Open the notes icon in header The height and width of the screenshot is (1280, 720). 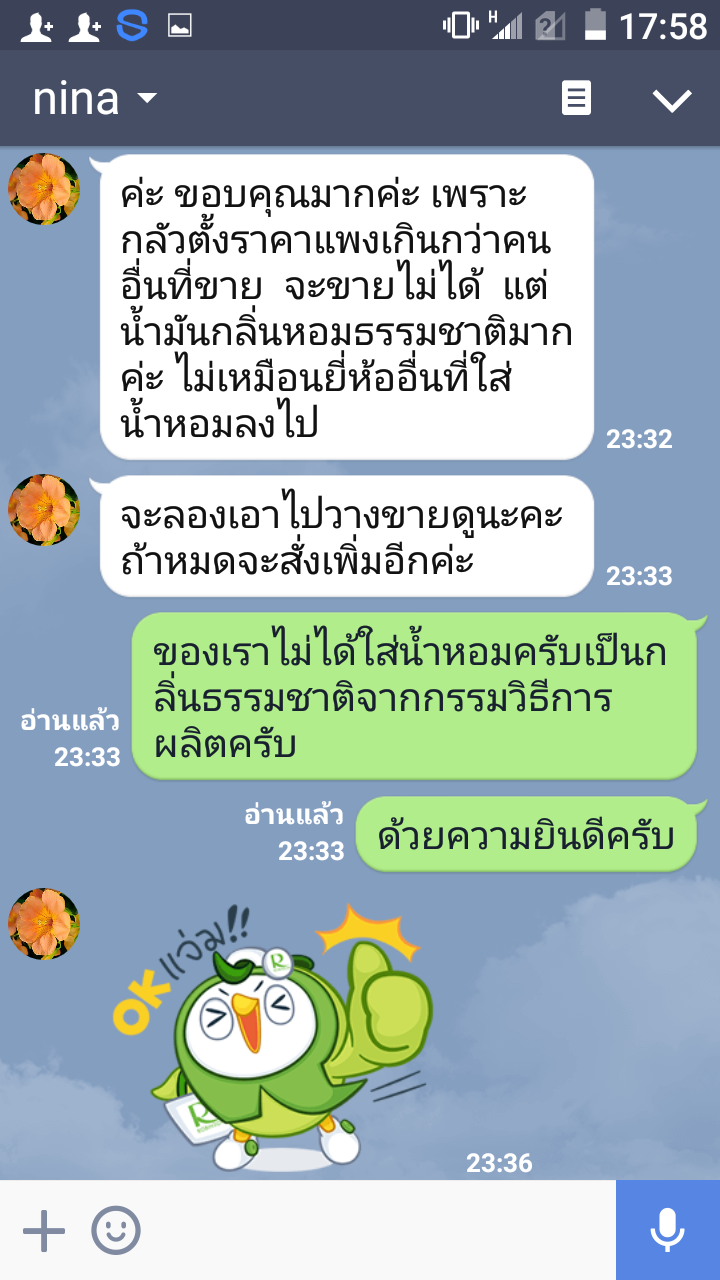click(x=576, y=99)
